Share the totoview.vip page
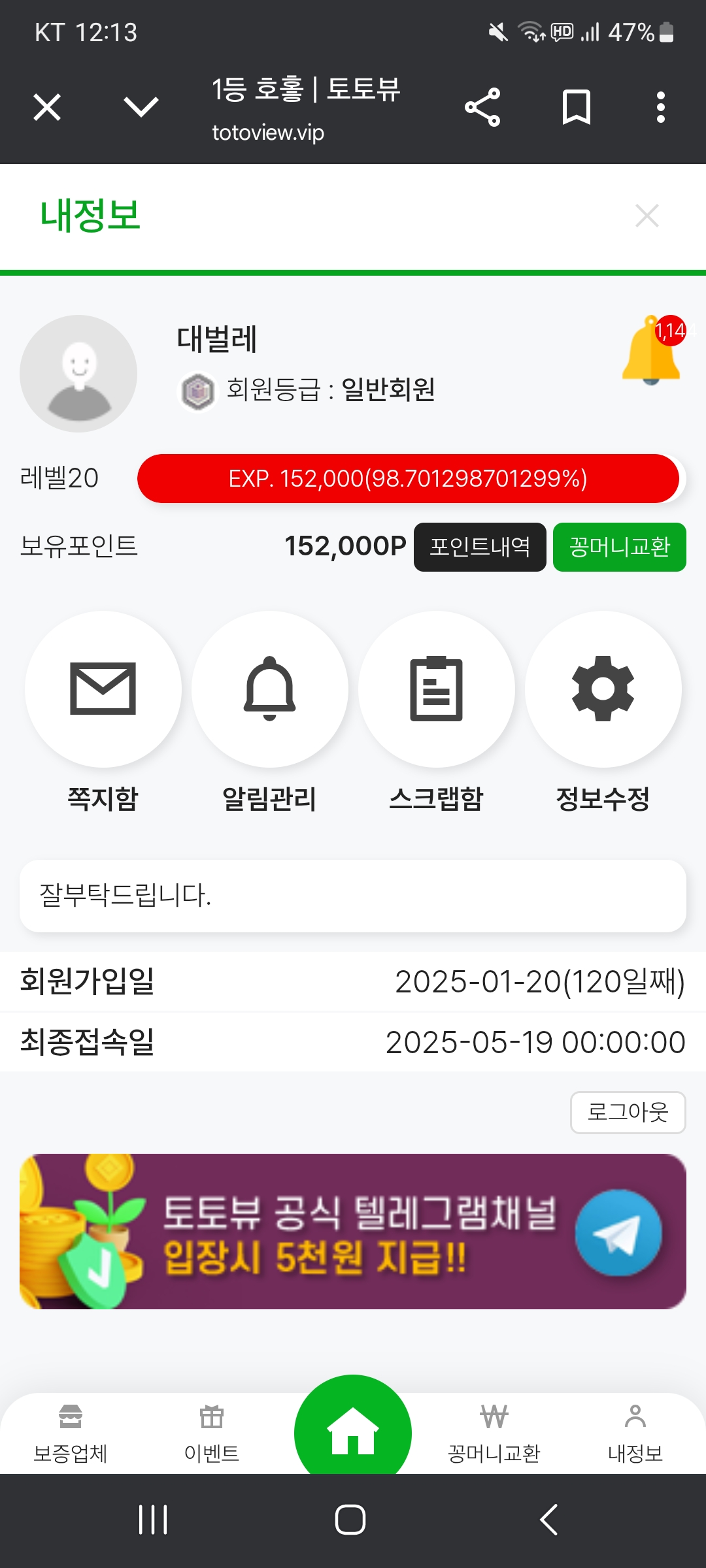Image resolution: width=706 pixels, height=1568 pixels. [x=482, y=107]
